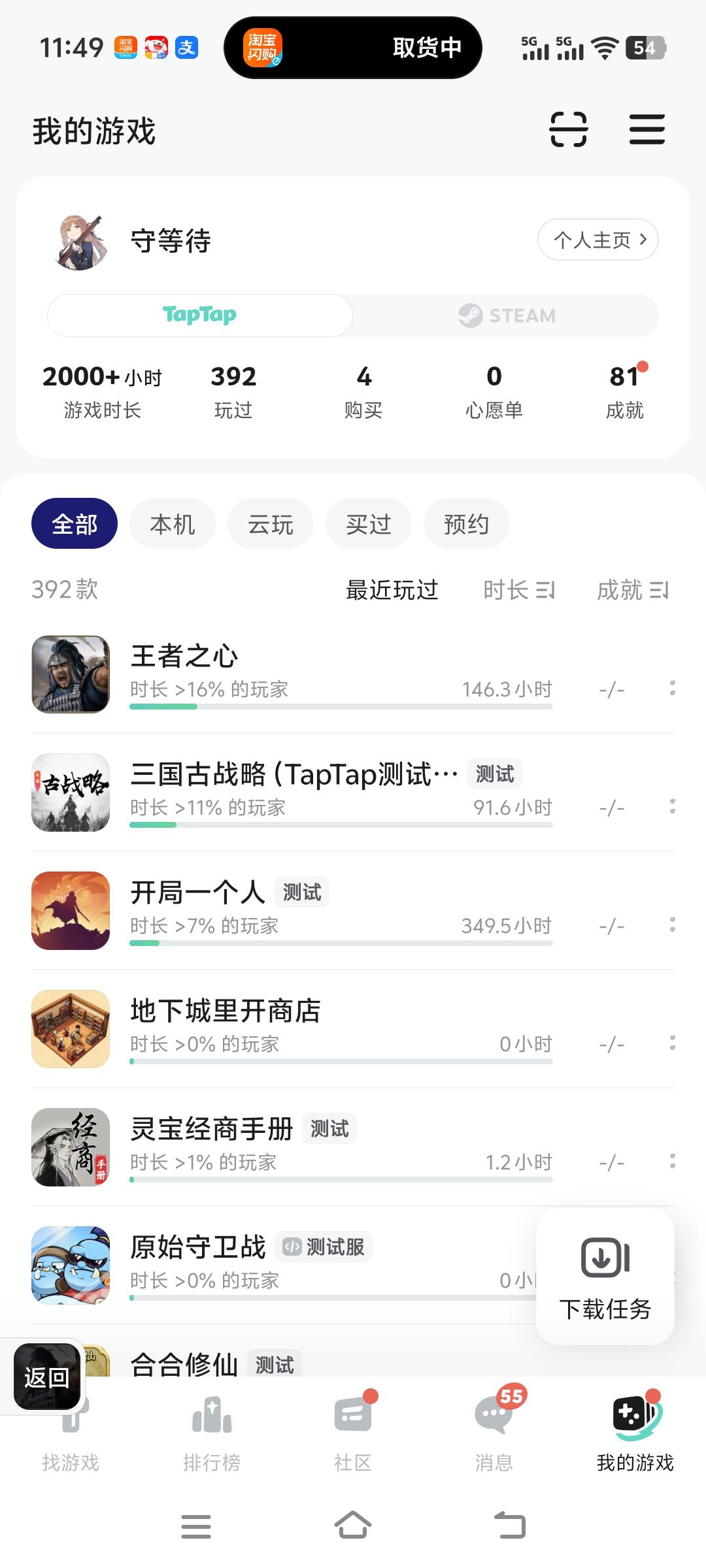Image resolution: width=706 pixels, height=1568 pixels.
Task: Filter by 预约 reservations
Action: coord(466,524)
